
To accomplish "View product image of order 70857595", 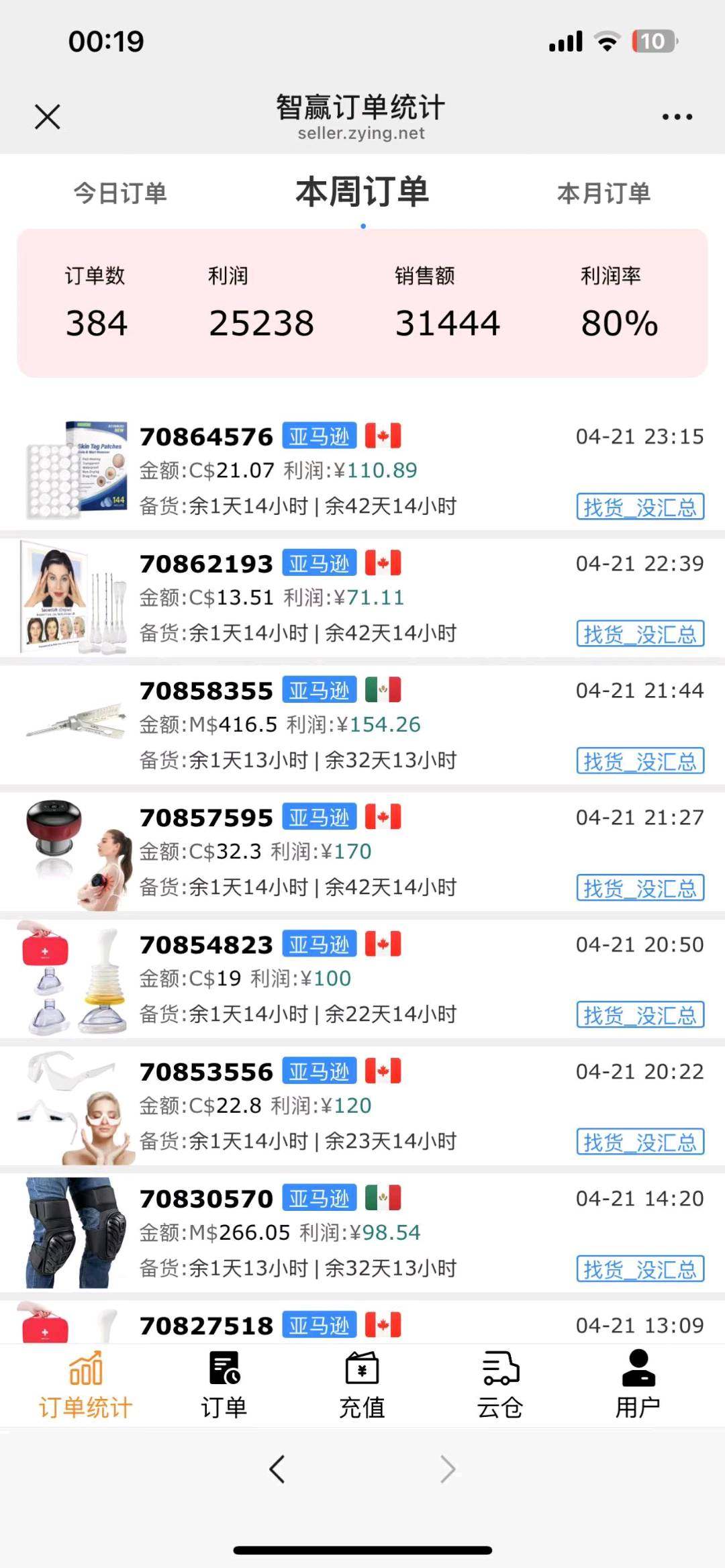I will point(75,852).
